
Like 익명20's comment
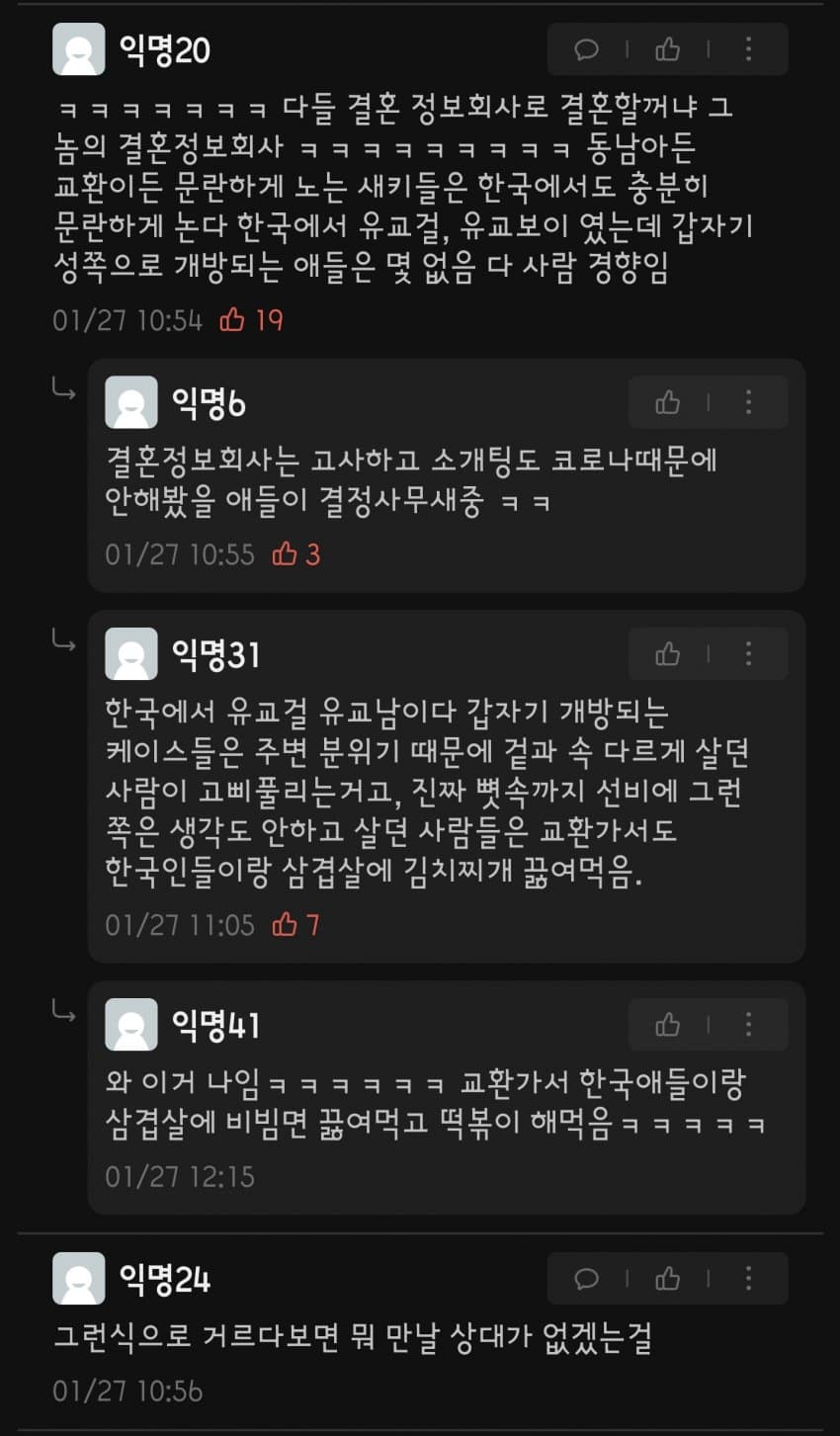pos(668,49)
